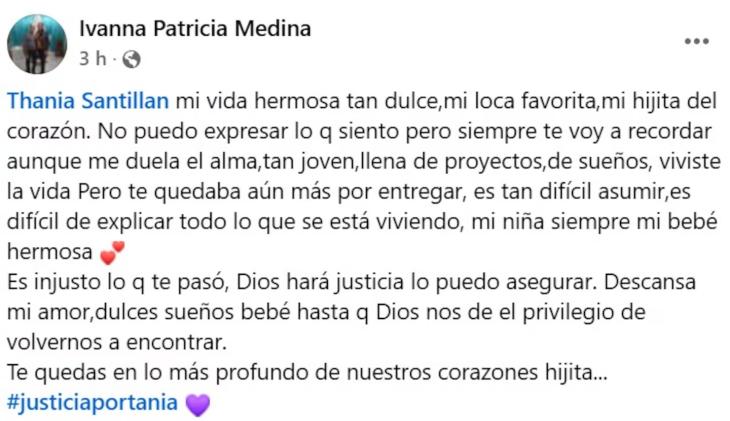Open Ivanna Patricia Medina's profile picture

point(37,44)
